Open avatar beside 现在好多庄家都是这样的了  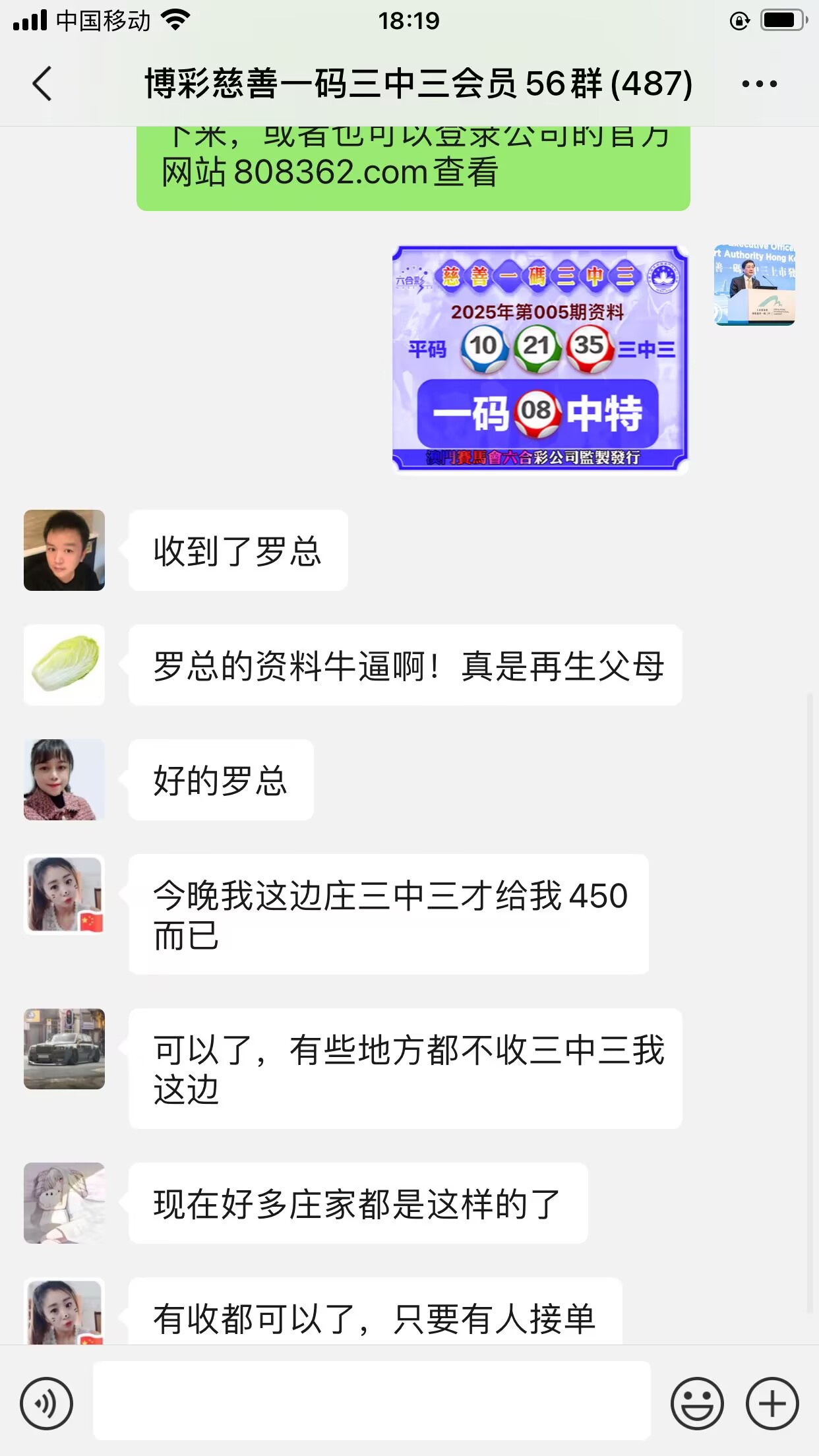pos(64,1203)
